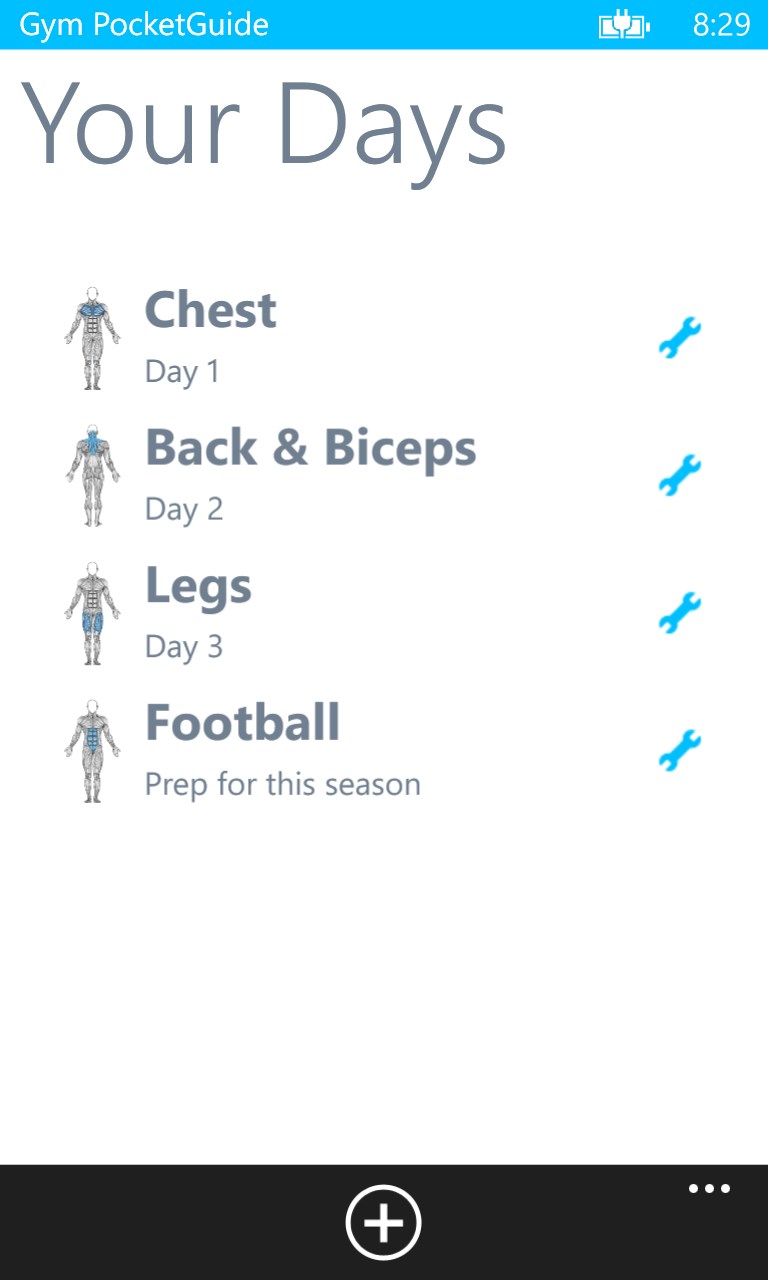Viewport: 768px width, 1280px height.
Task: Click the Football workout wrench icon
Action: [679, 751]
